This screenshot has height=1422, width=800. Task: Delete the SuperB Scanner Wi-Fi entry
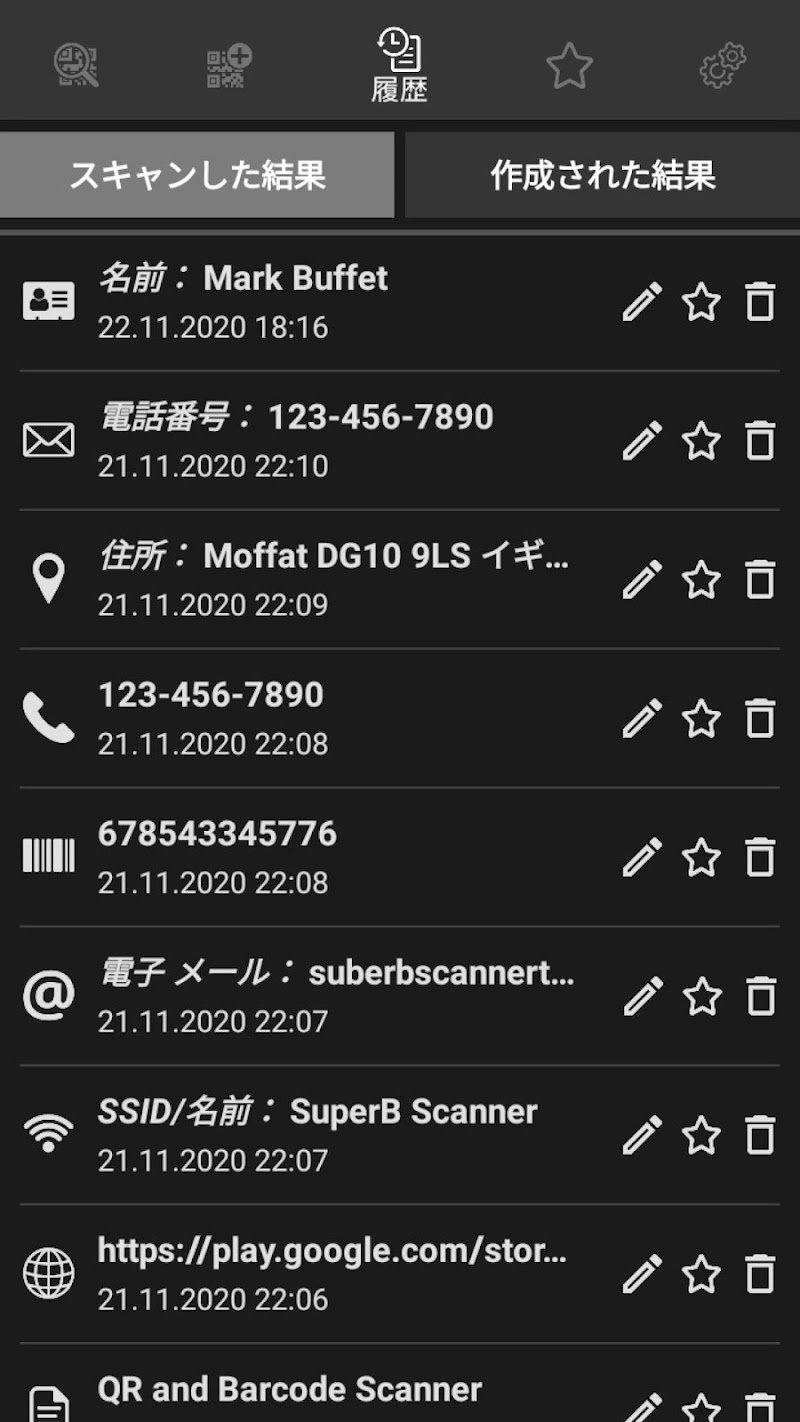point(760,1135)
